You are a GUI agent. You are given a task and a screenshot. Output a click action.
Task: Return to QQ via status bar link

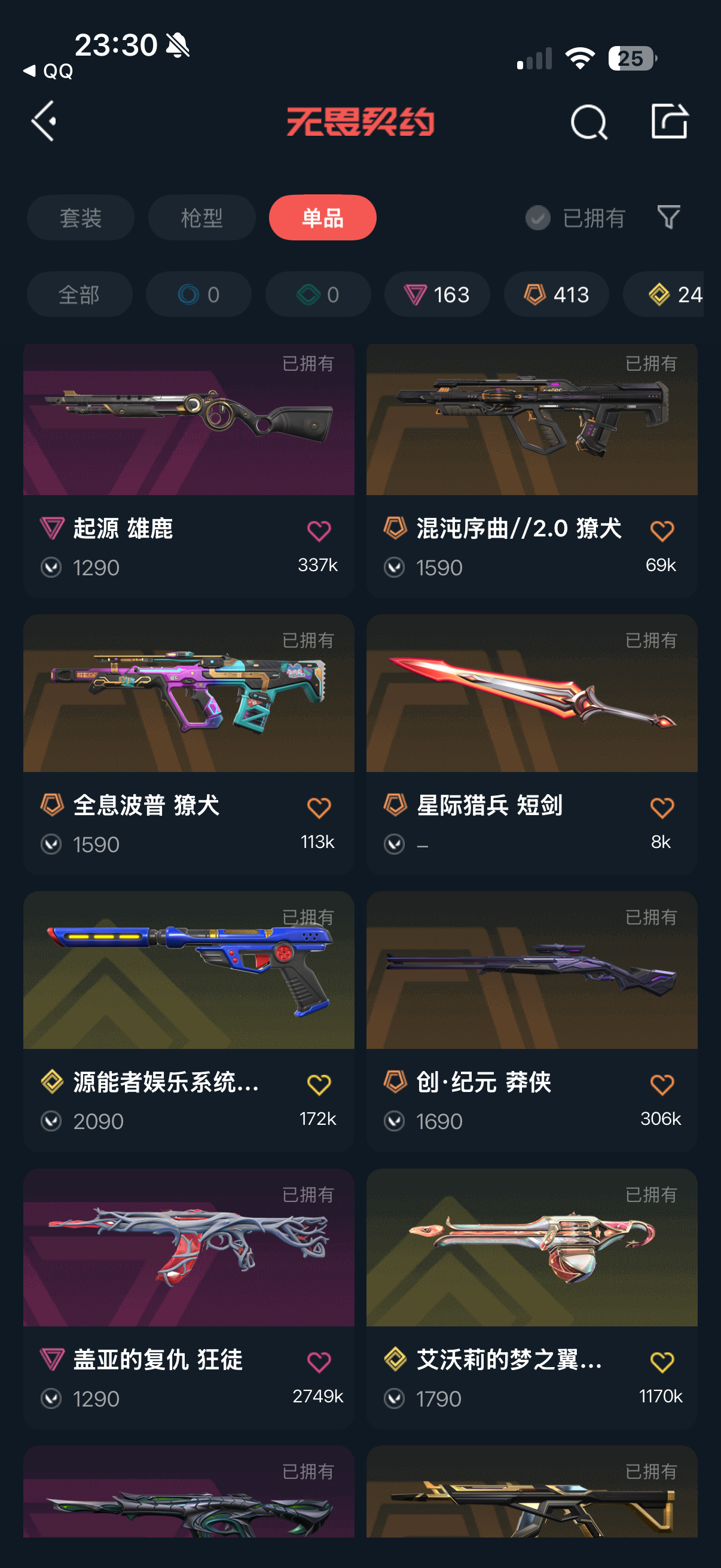[x=47, y=71]
